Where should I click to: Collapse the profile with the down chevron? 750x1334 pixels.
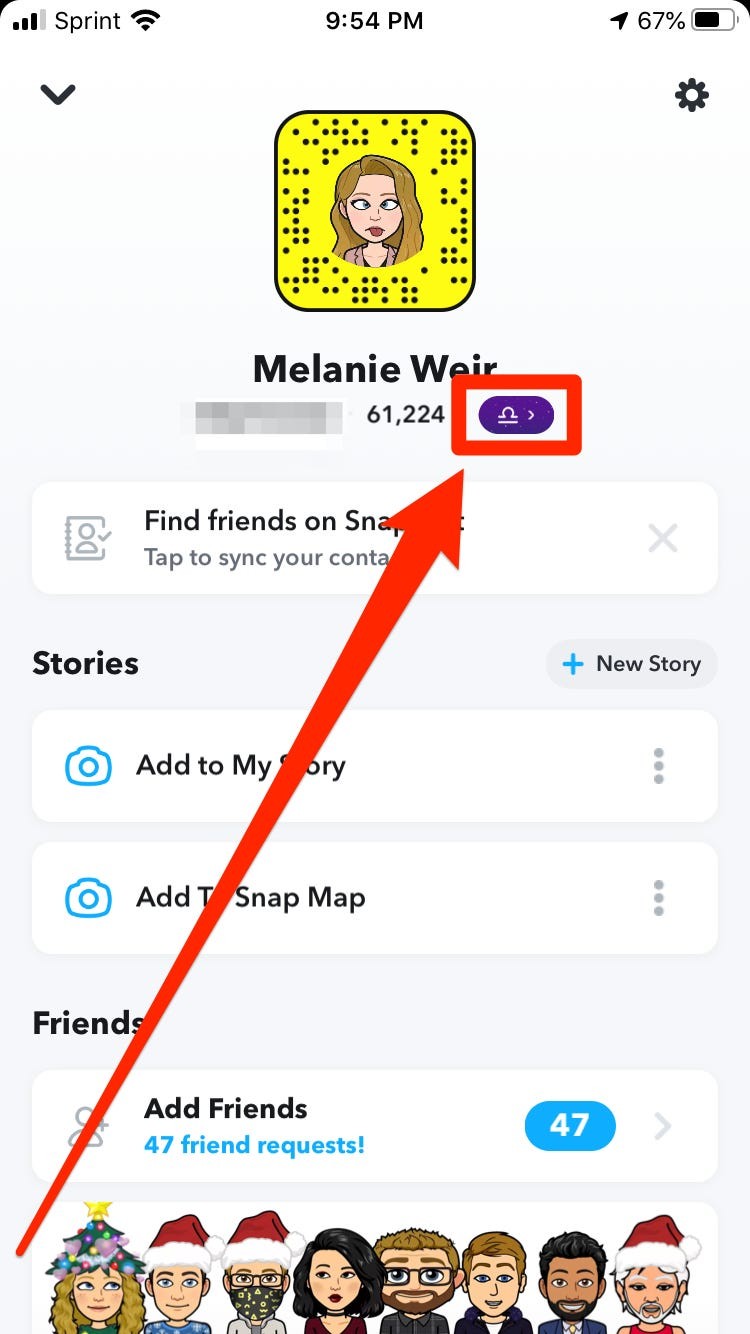coord(58,94)
